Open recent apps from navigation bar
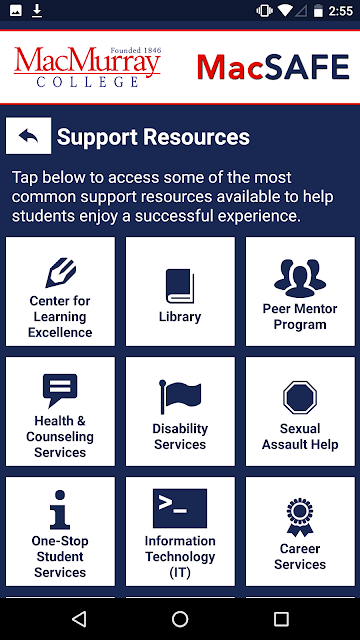 point(281,619)
